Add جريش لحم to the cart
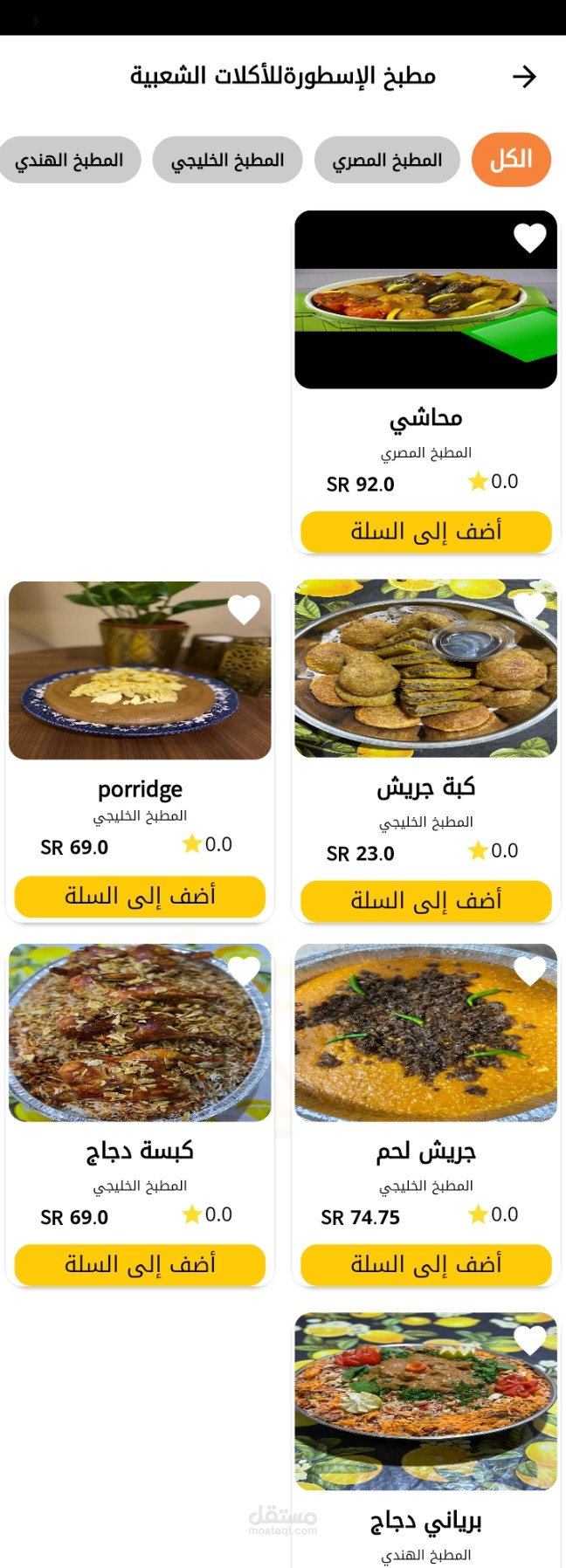The height and width of the screenshot is (1568, 566). click(x=426, y=1264)
